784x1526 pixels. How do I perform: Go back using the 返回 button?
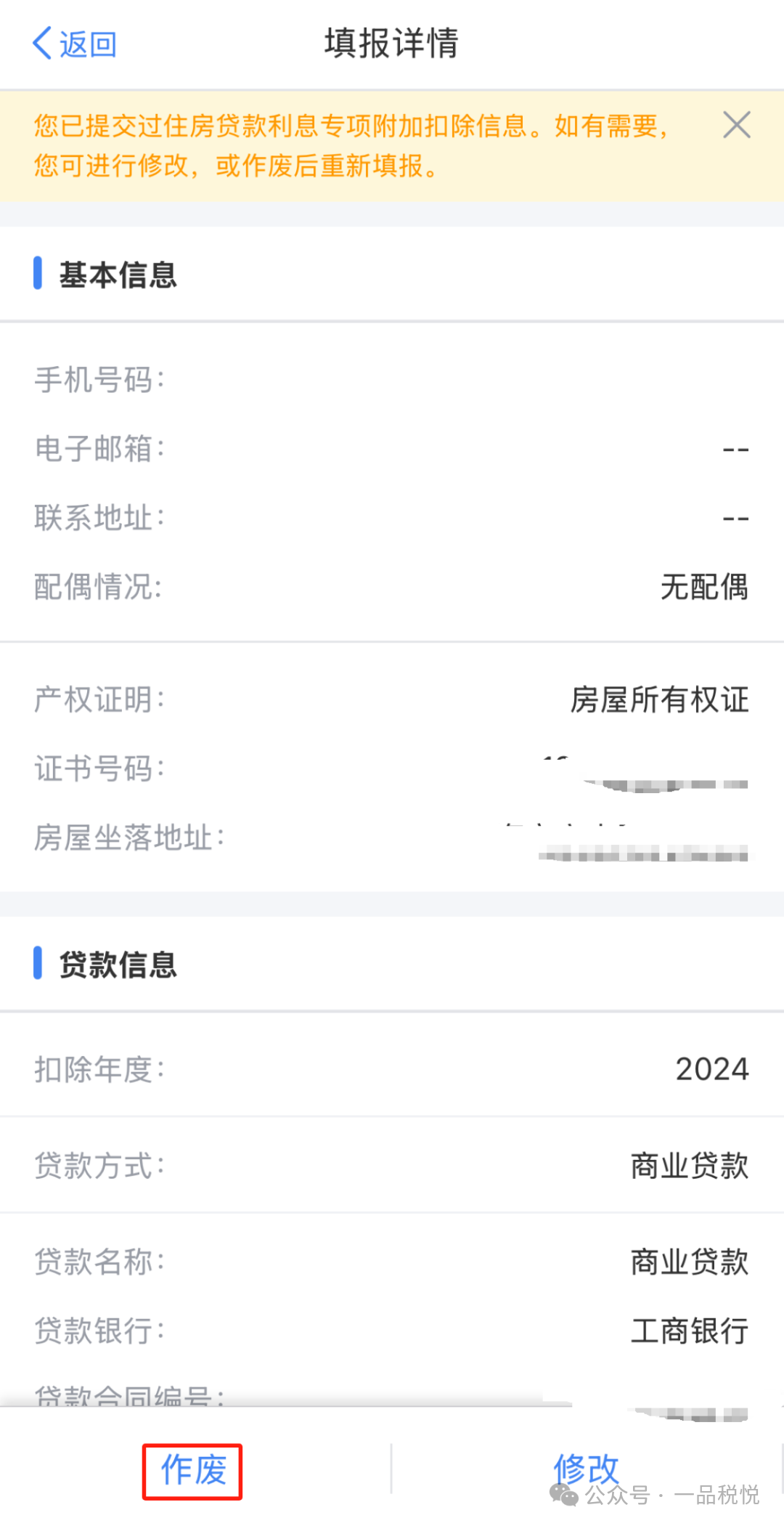point(74,44)
